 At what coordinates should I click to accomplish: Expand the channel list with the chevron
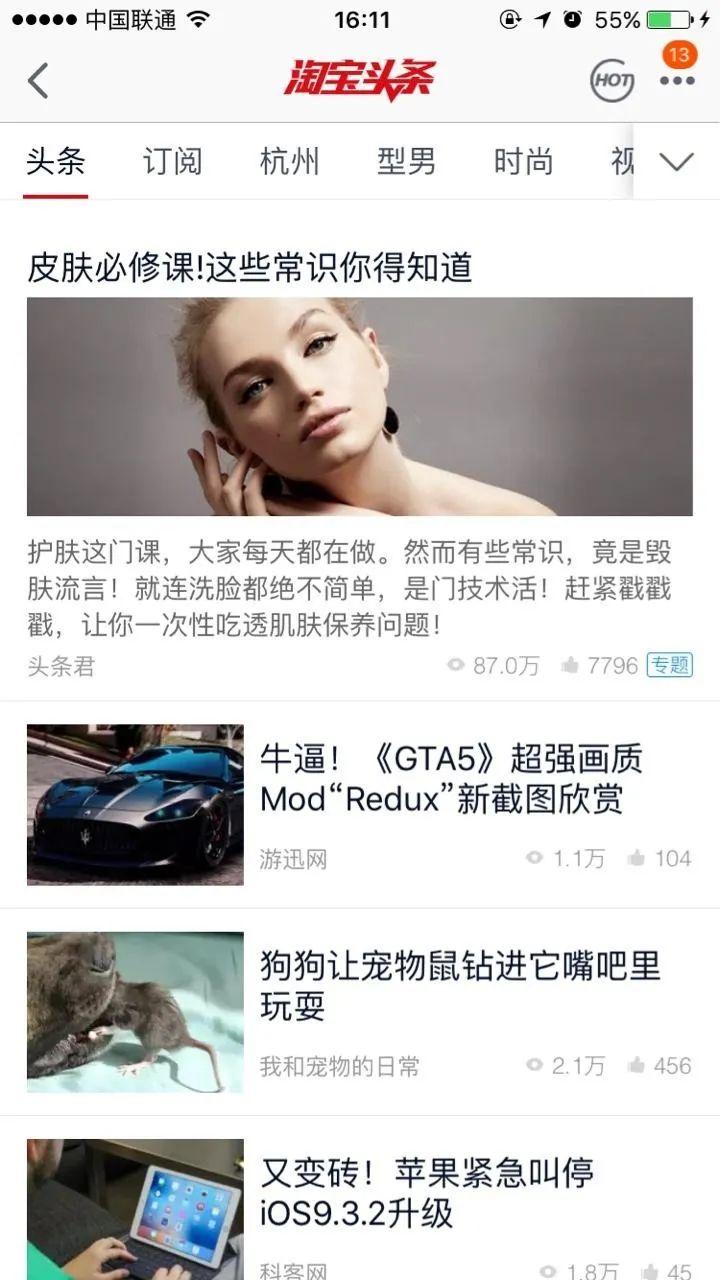point(678,161)
